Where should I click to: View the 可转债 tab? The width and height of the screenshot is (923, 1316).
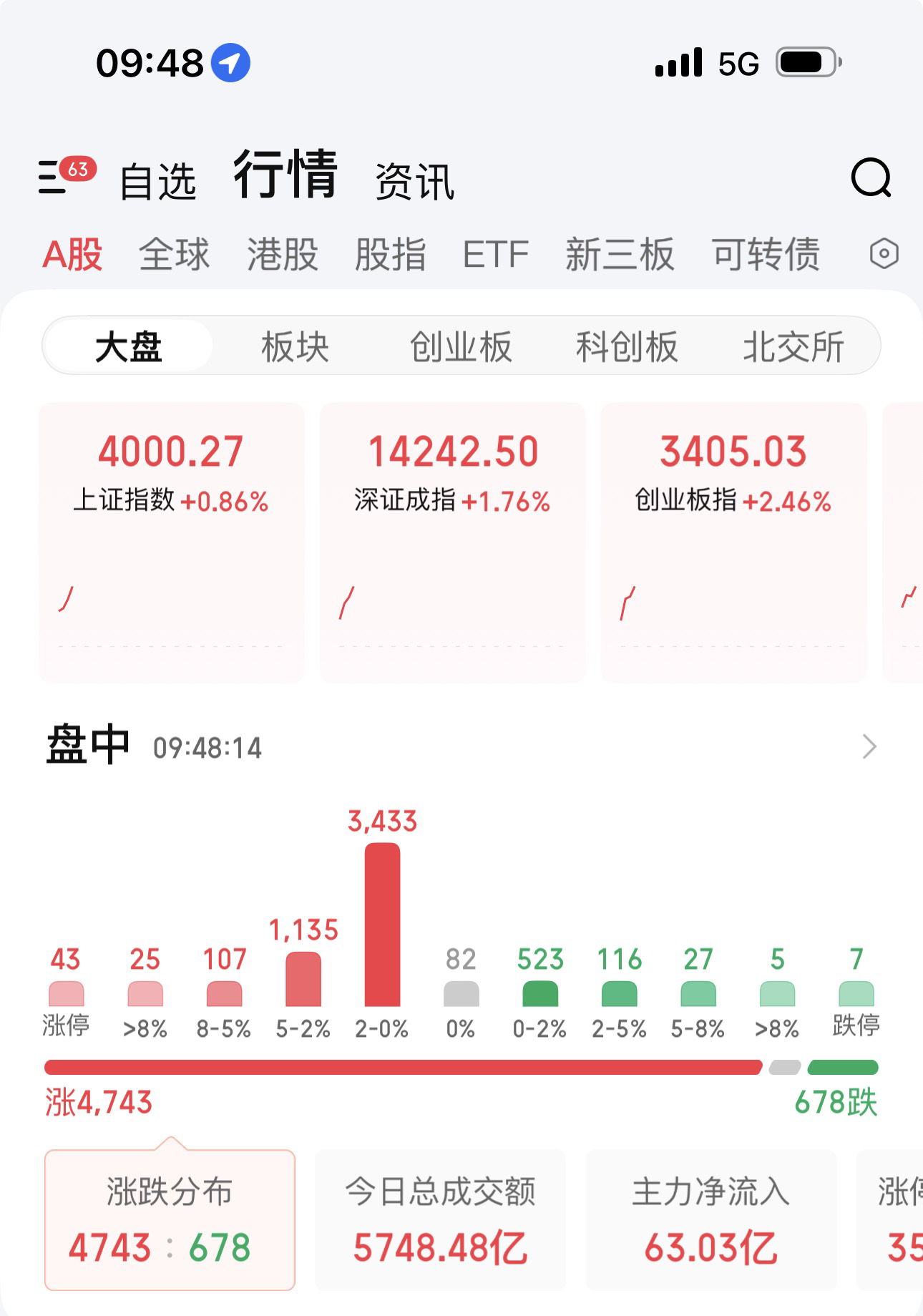(766, 255)
